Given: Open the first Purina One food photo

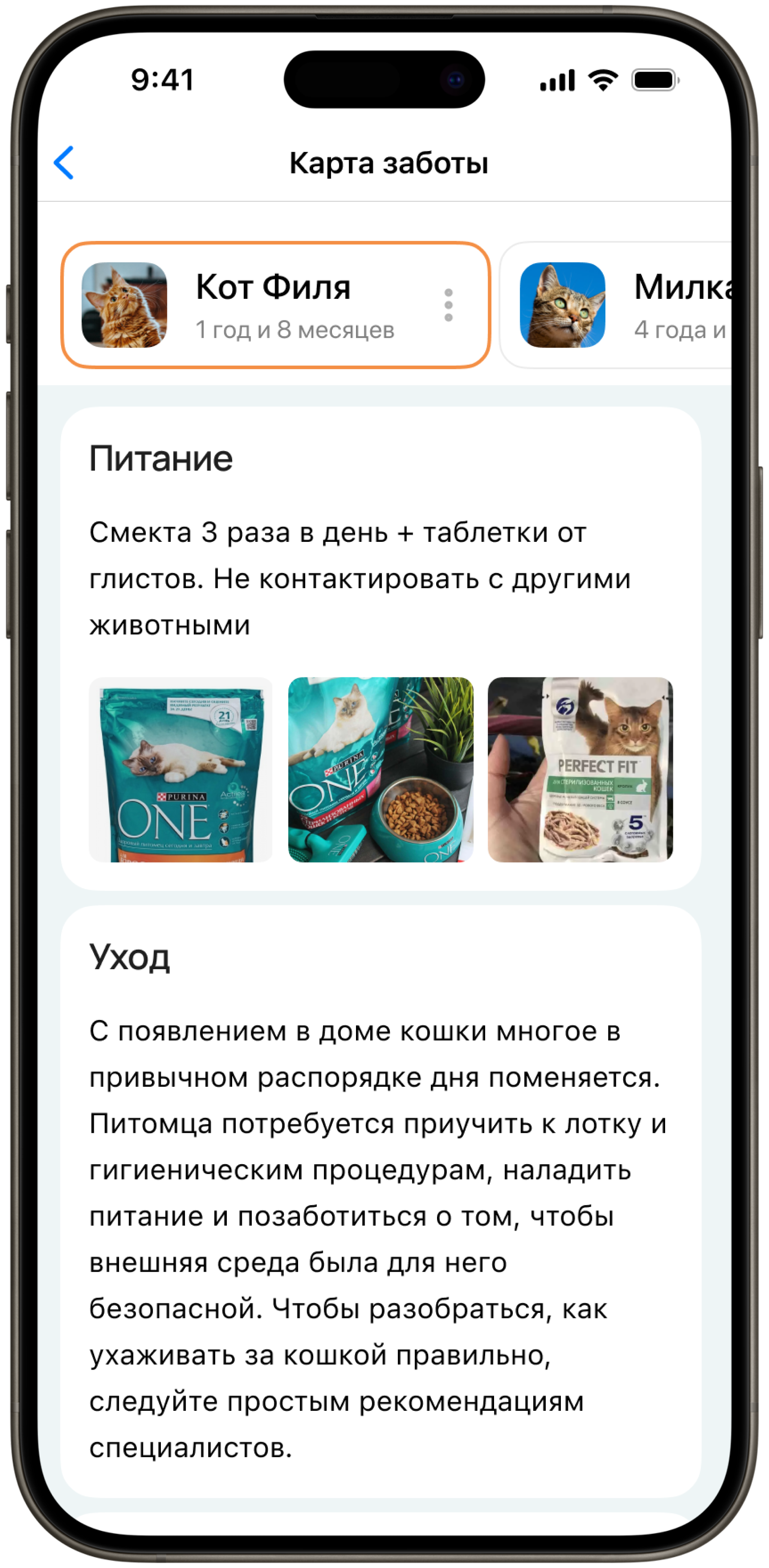Looking at the screenshot, I should [181, 769].
